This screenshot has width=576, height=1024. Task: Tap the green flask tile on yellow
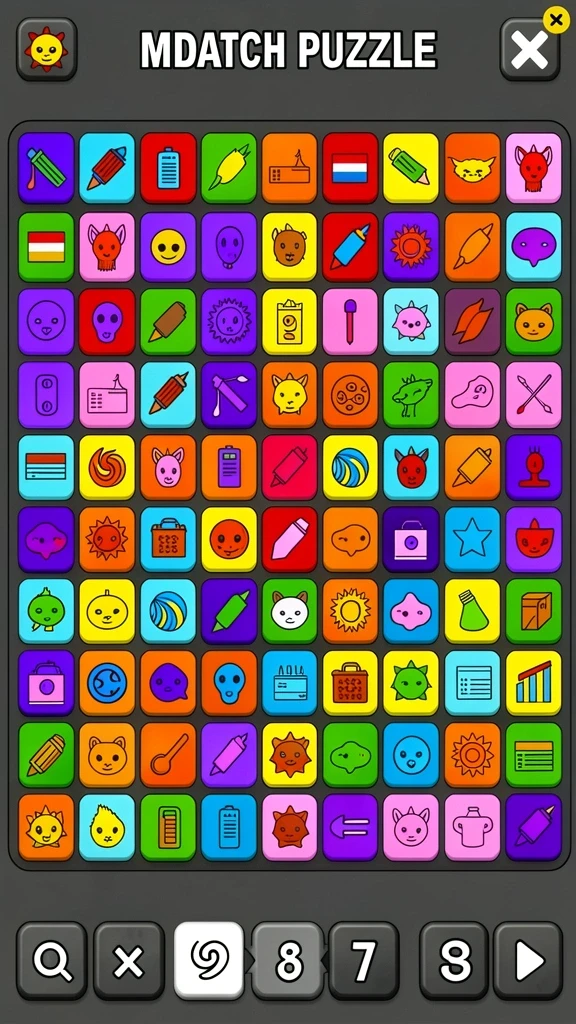pos(472,611)
